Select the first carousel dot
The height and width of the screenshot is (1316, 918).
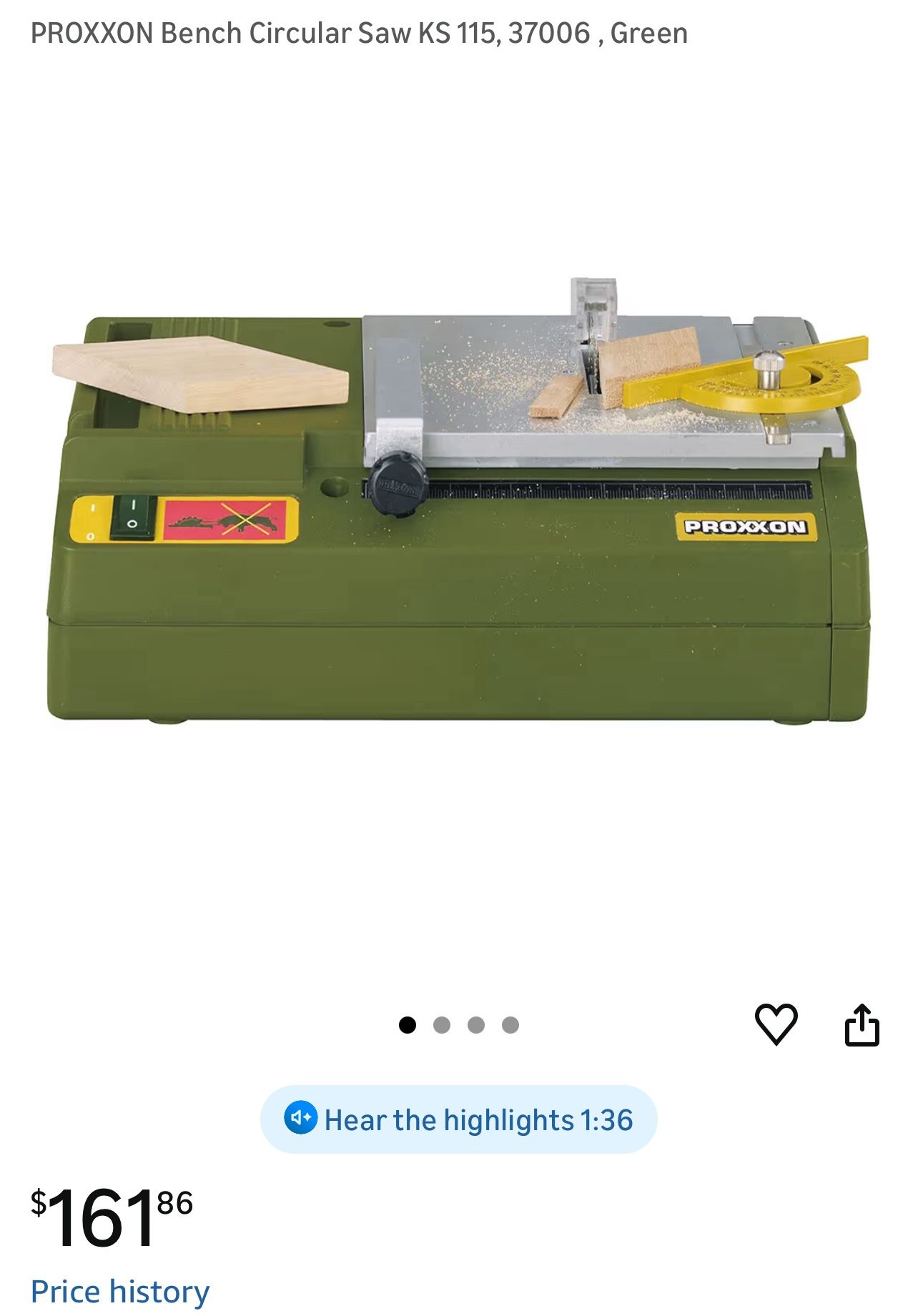[x=408, y=1023]
